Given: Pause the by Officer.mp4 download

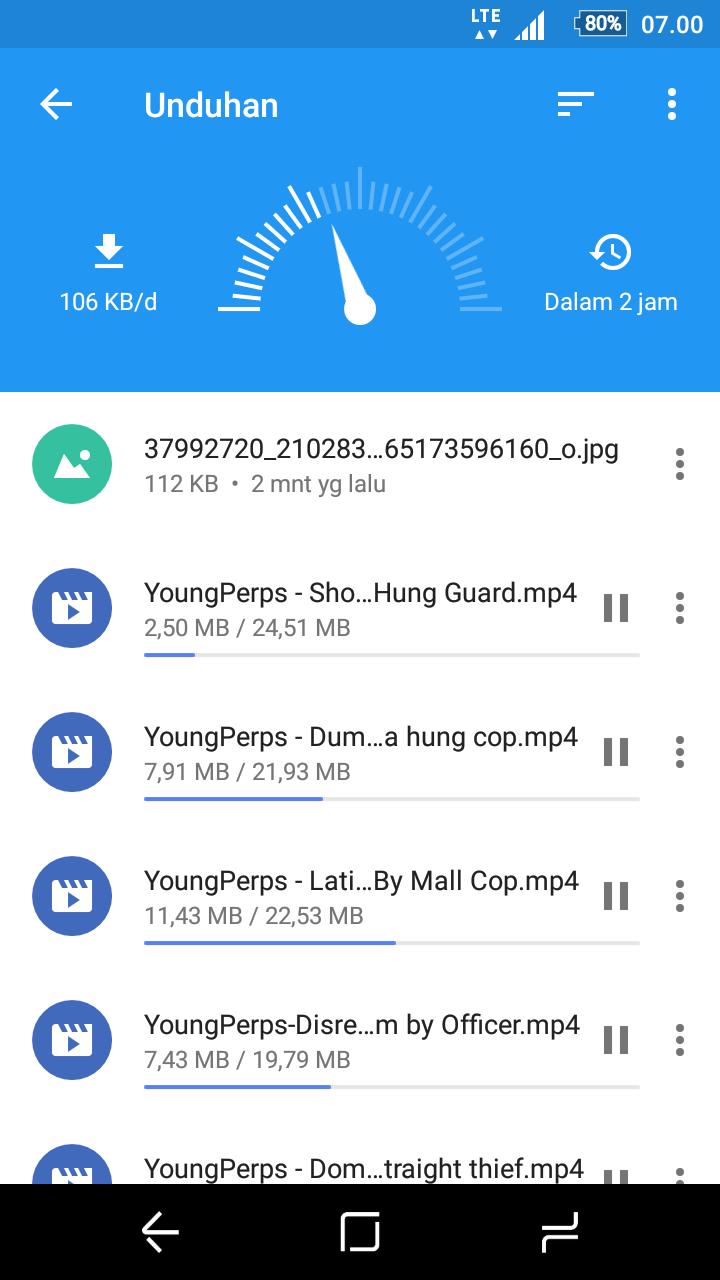Looking at the screenshot, I should [x=616, y=1040].
